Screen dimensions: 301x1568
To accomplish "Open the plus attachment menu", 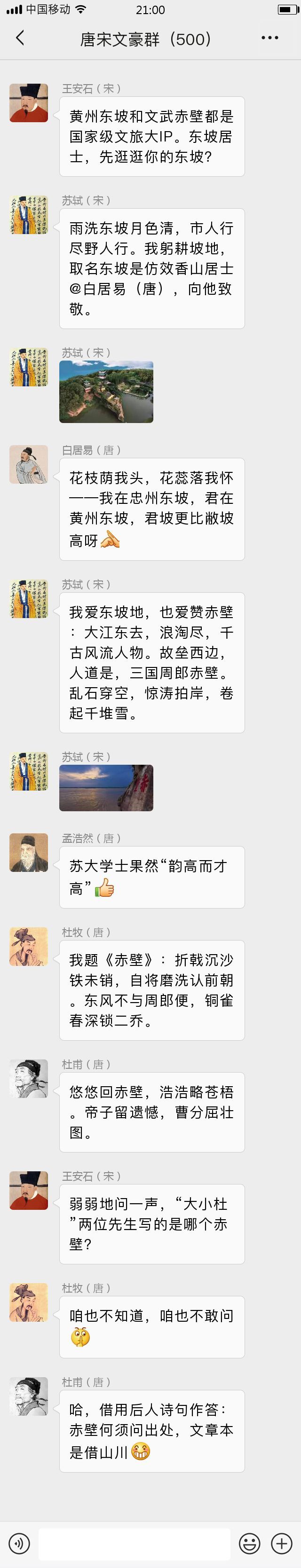I will 281,1543.
